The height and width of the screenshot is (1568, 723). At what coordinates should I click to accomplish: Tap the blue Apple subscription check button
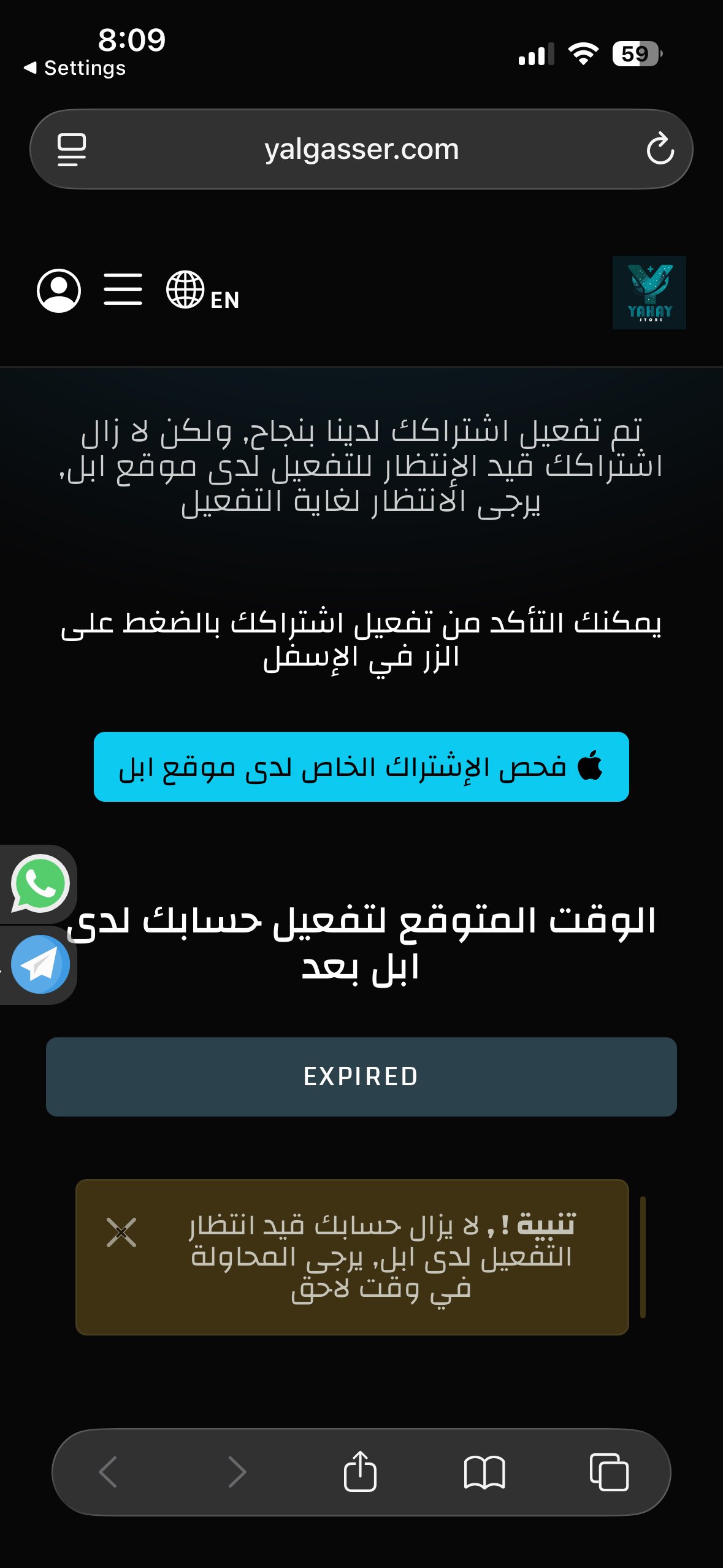pos(361,767)
